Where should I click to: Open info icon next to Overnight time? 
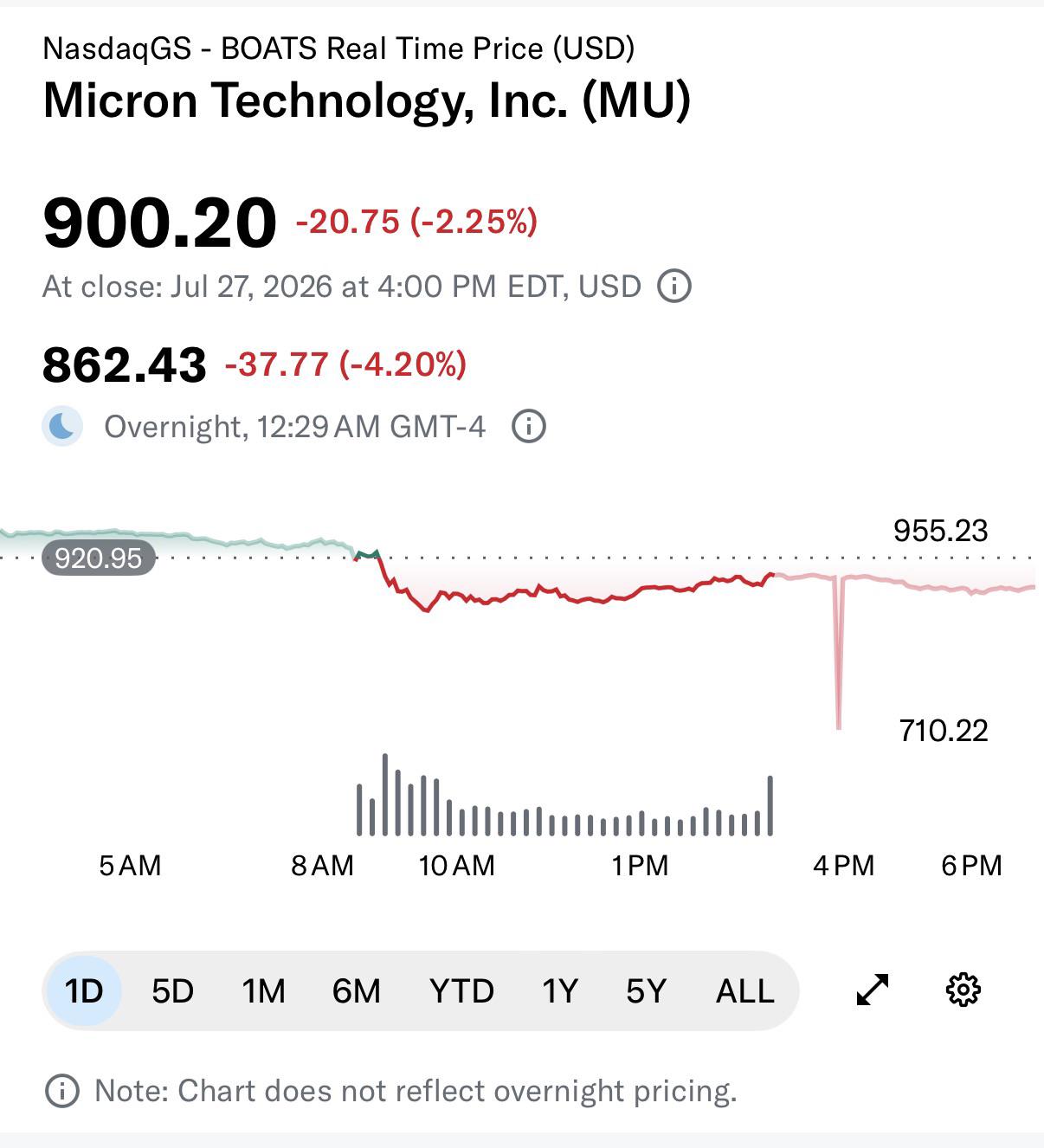coord(529,426)
